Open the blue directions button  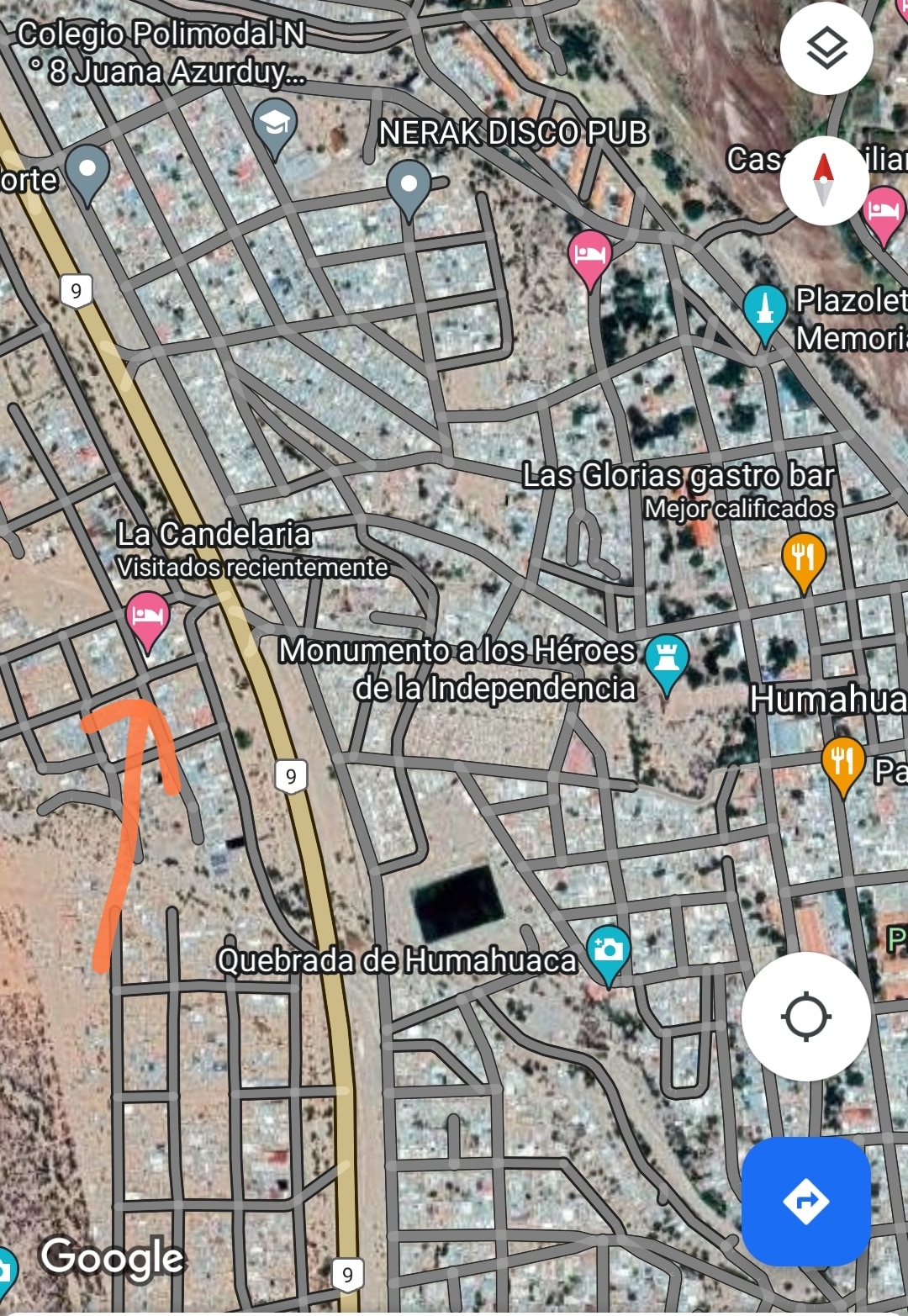(805, 1201)
